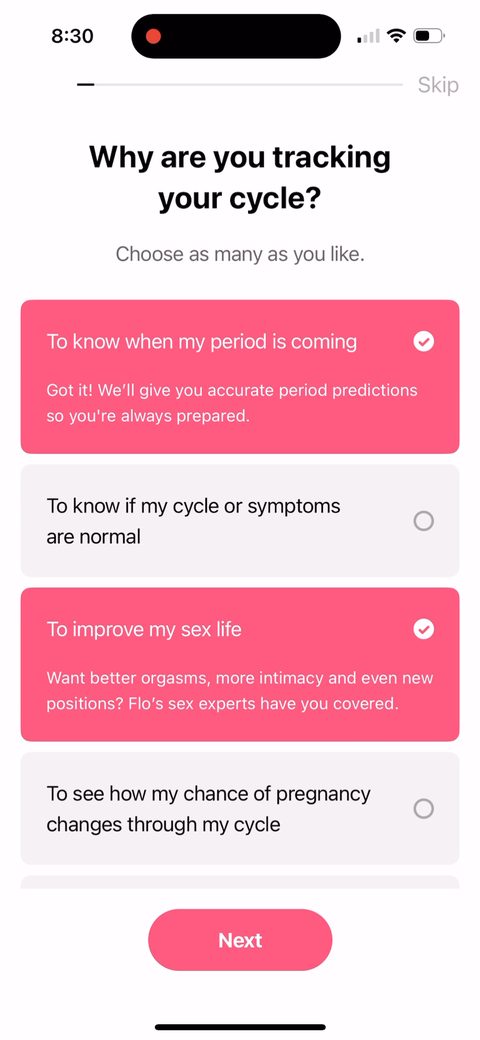Skip this onboarding question
Screen dimensions: 480x1040
tap(438, 85)
